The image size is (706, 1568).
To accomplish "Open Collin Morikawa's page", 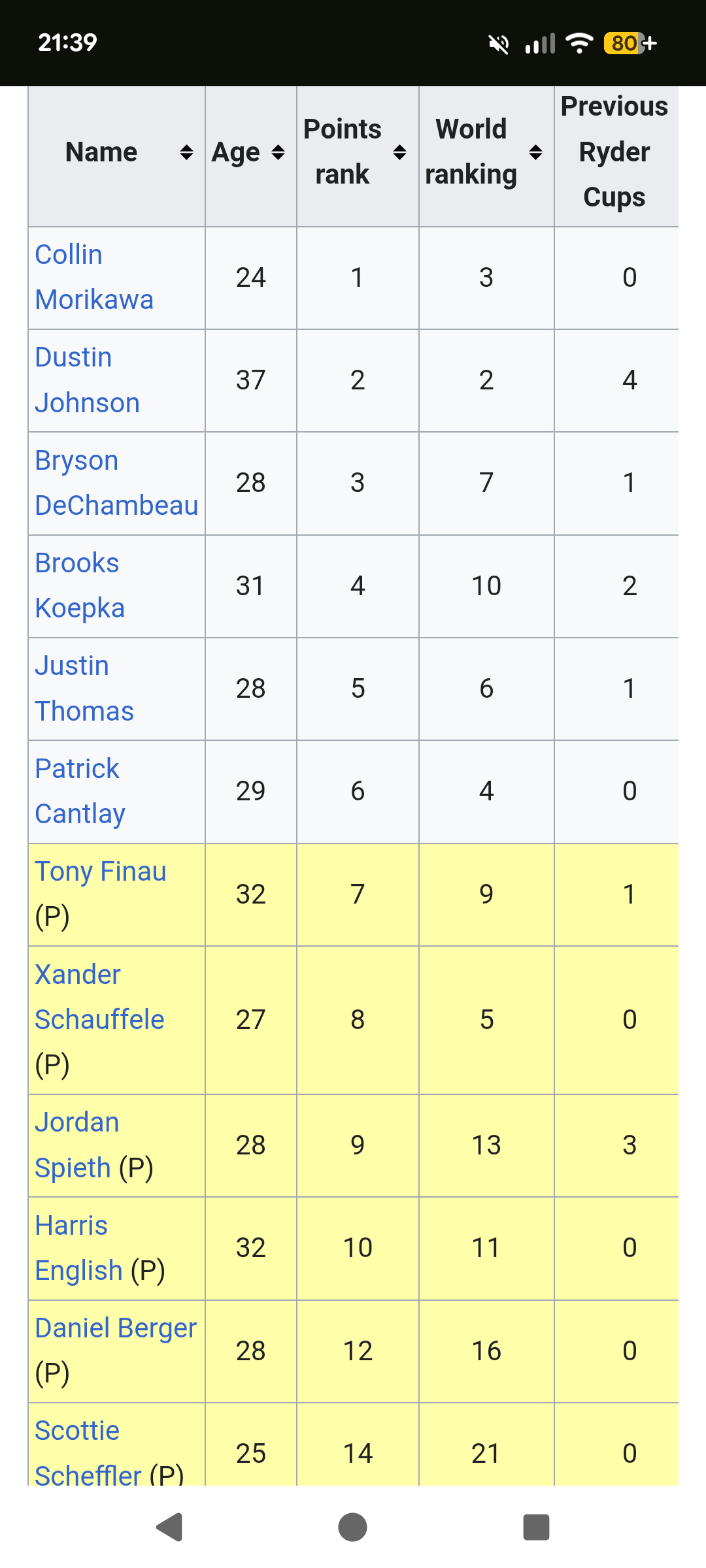I will tap(94, 278).
